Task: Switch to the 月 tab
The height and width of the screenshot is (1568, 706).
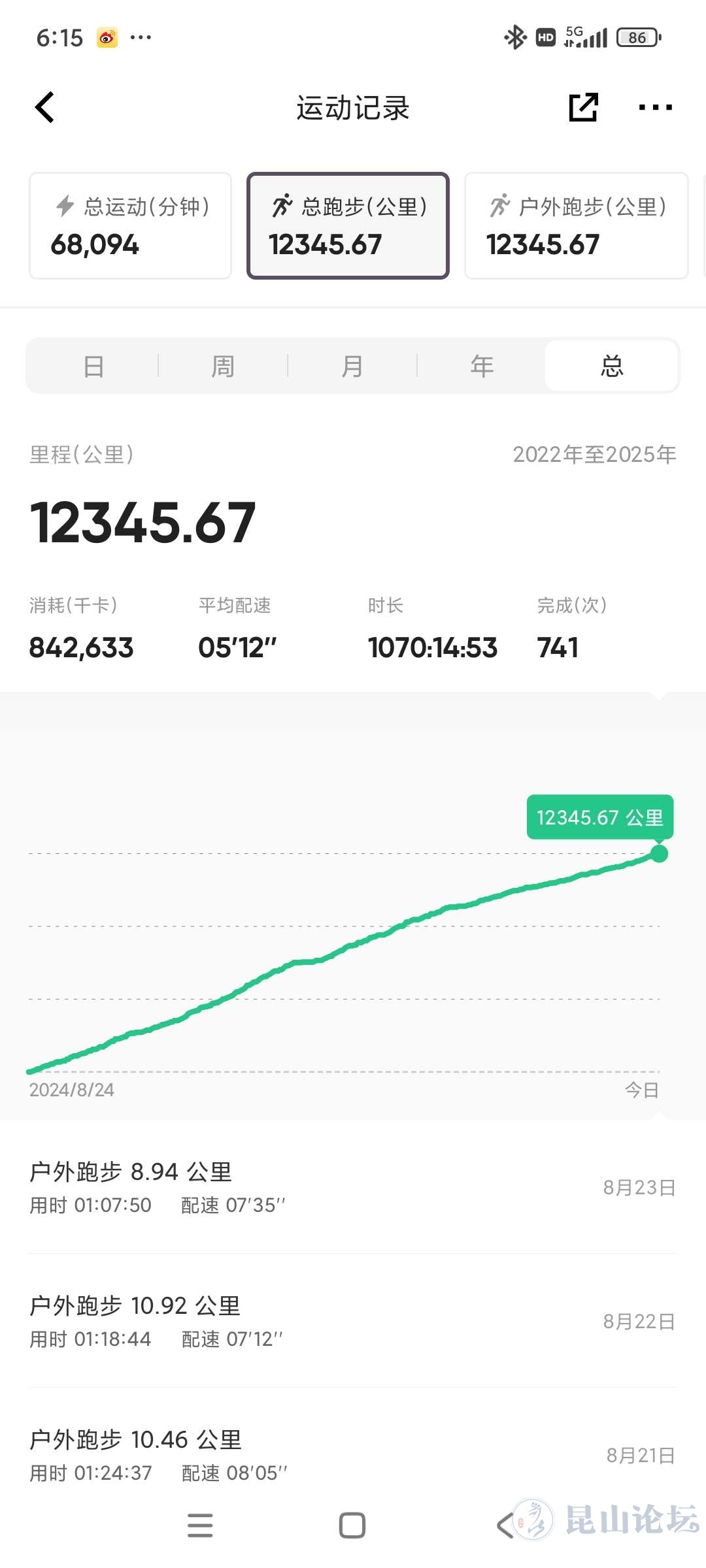Action: 352,366
